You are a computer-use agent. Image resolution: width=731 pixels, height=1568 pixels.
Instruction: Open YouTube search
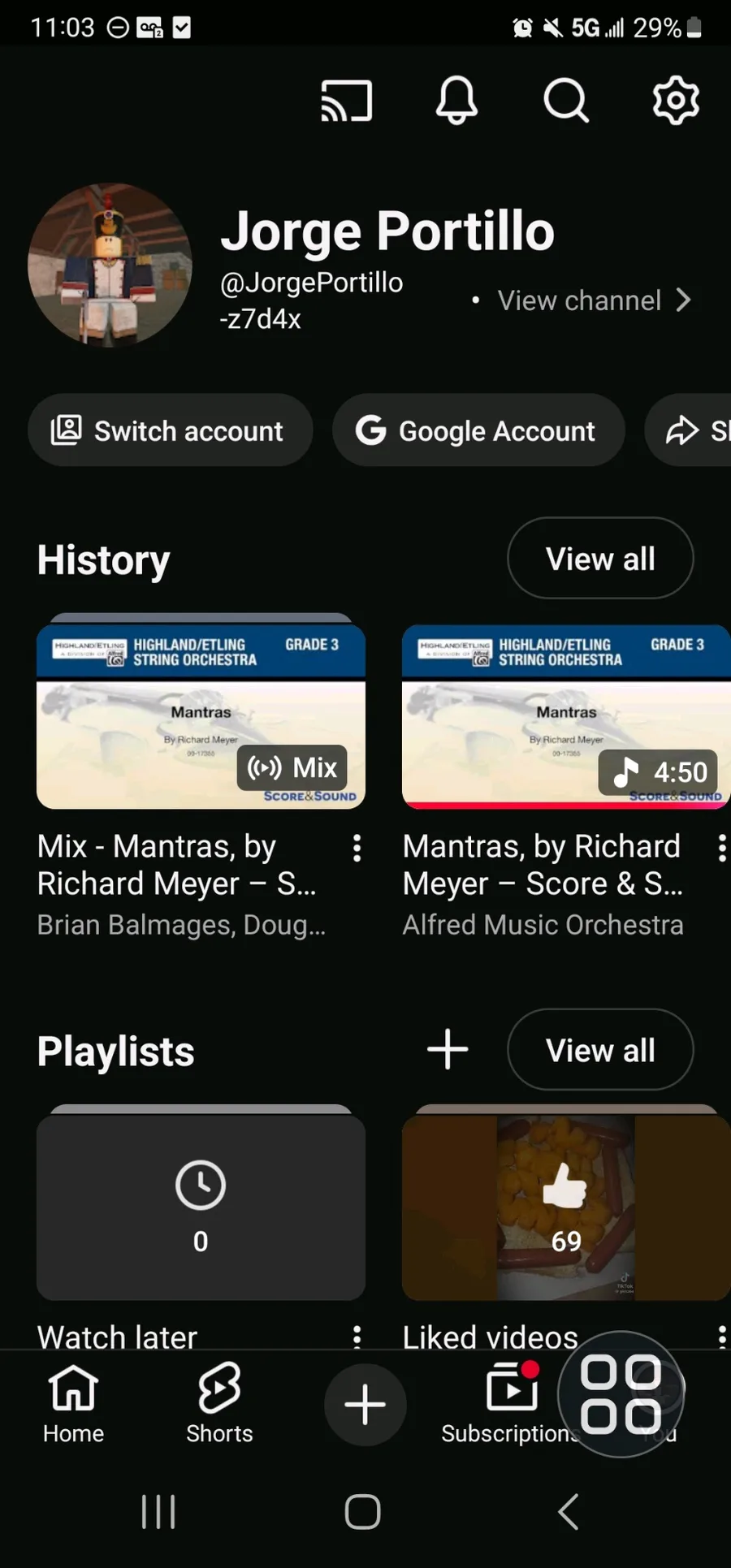pos(565,102)
